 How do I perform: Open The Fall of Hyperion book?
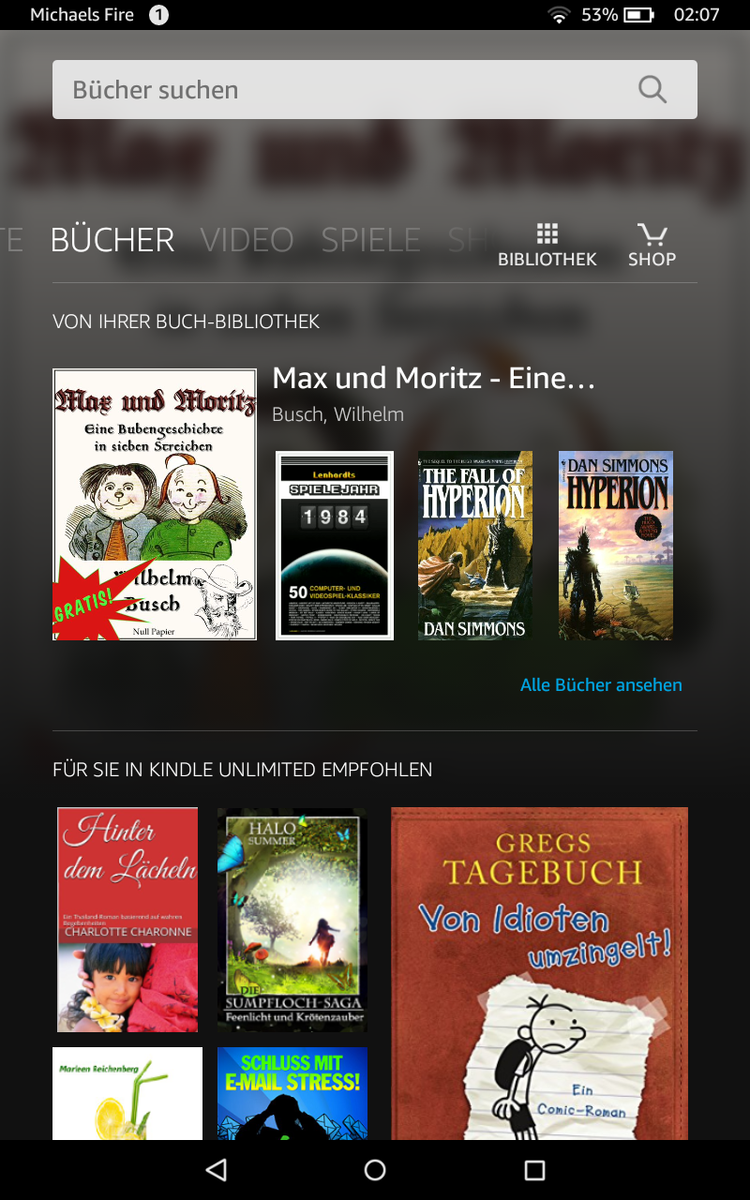(475, 546)
